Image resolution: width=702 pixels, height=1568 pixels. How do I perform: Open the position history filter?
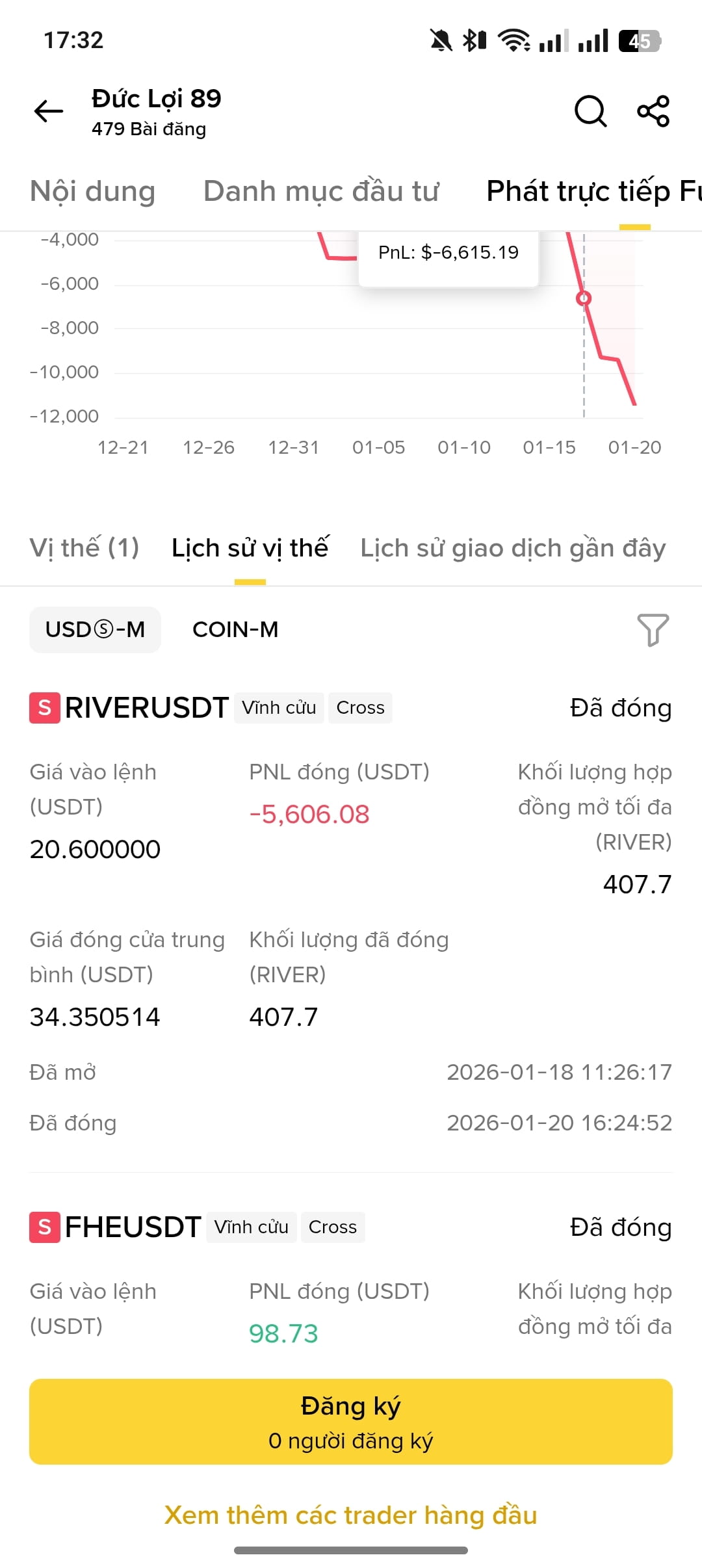click(653, 629)
